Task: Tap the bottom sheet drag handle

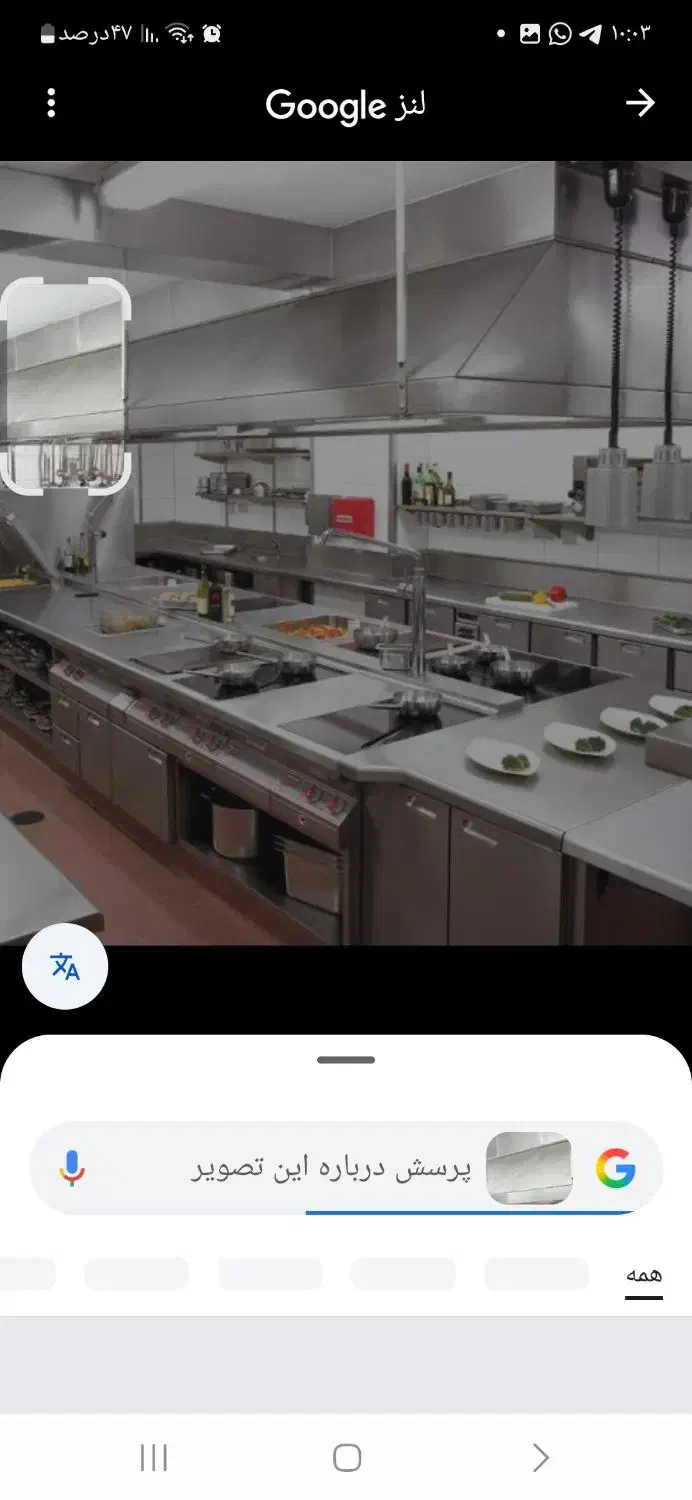Action: (x=346, y=1060)
